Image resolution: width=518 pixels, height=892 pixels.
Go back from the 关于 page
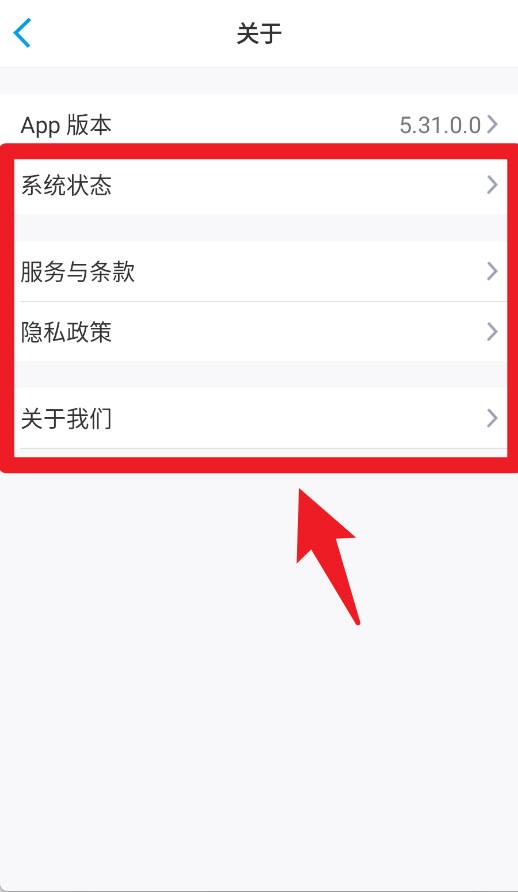[22, 33]
